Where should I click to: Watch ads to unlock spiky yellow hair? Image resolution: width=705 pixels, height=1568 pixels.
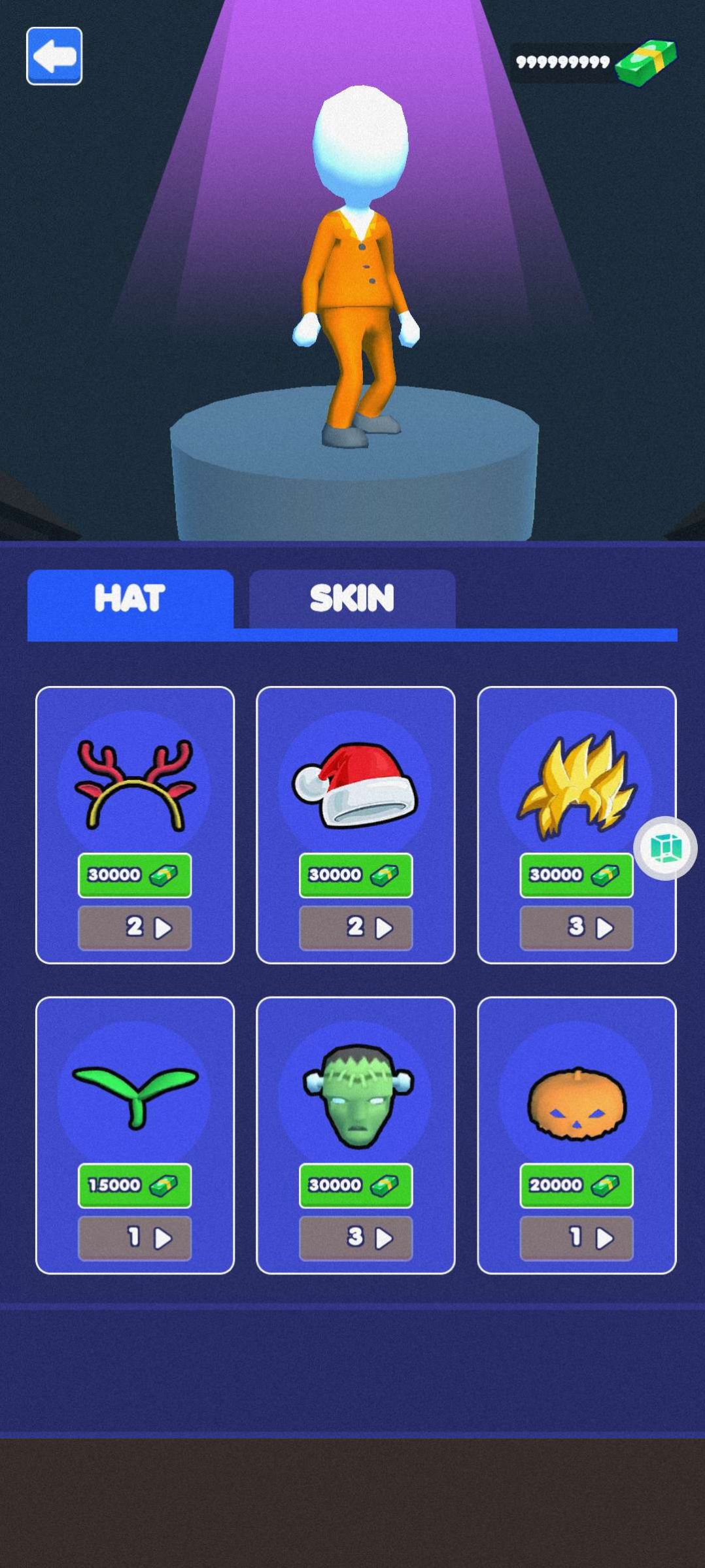(x=576, y=927)
